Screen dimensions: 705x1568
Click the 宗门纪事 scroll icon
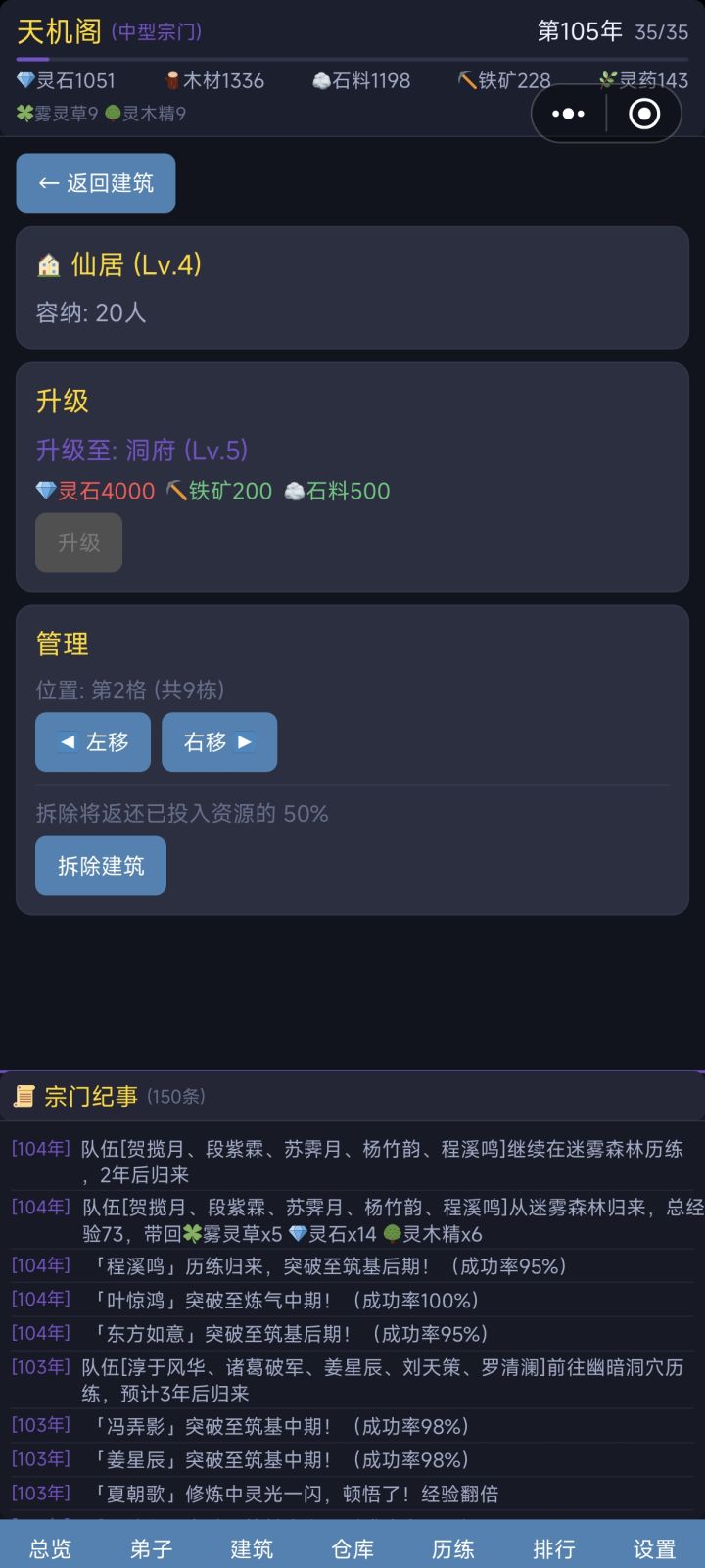pyautogui.click(x=26, y=1096)
